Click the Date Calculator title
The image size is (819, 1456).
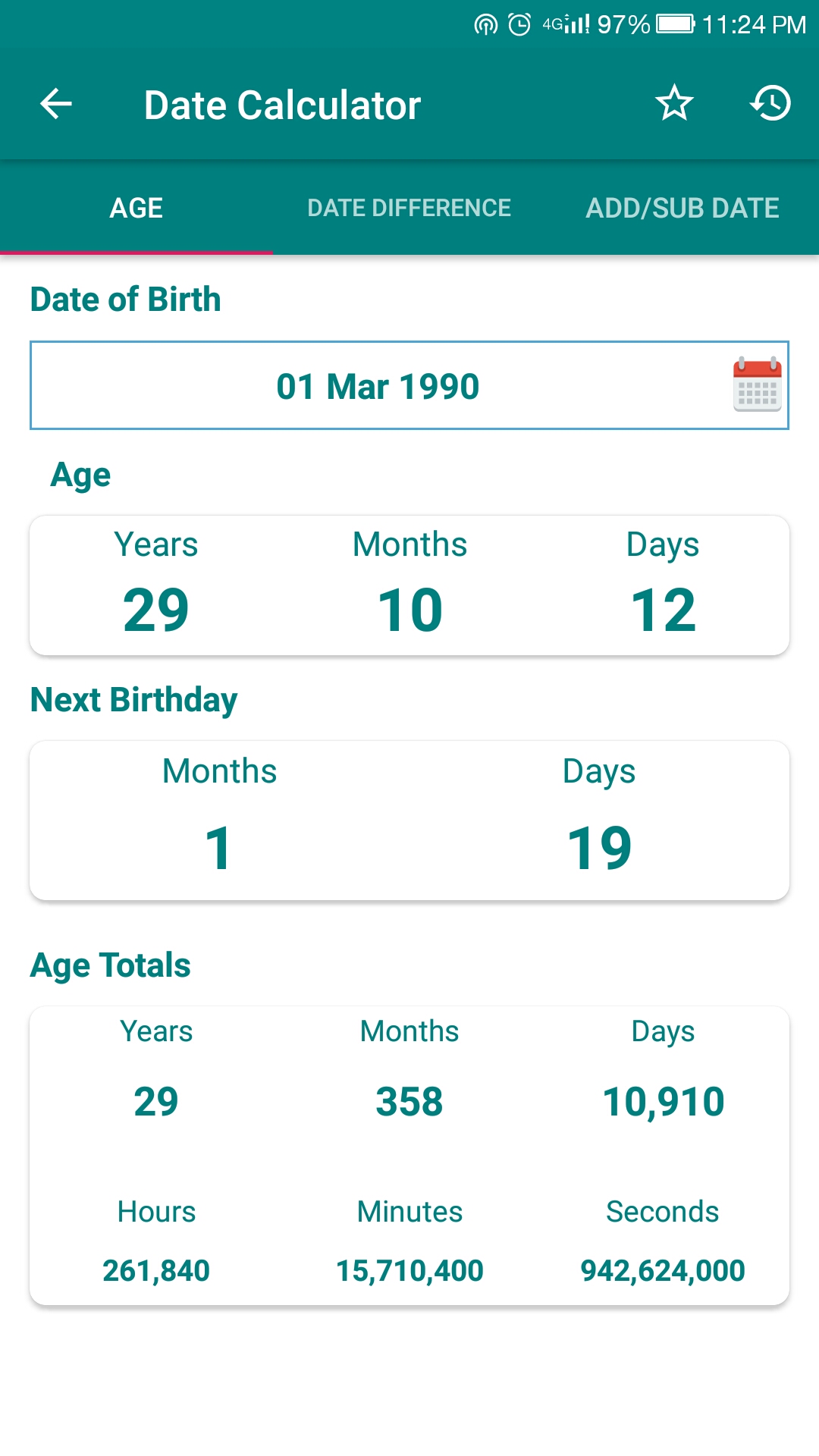coord(282,104)
